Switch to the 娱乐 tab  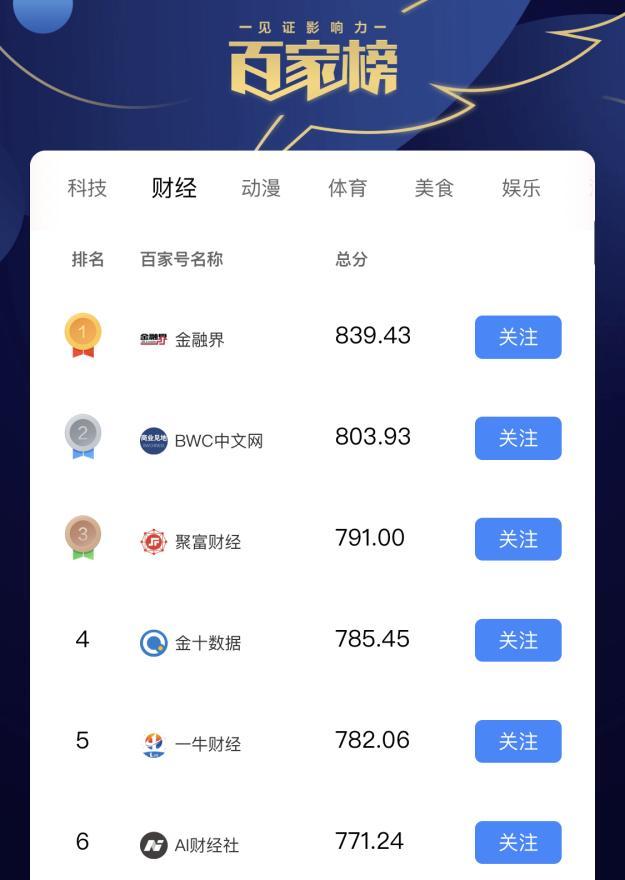[x=521, y=188]
